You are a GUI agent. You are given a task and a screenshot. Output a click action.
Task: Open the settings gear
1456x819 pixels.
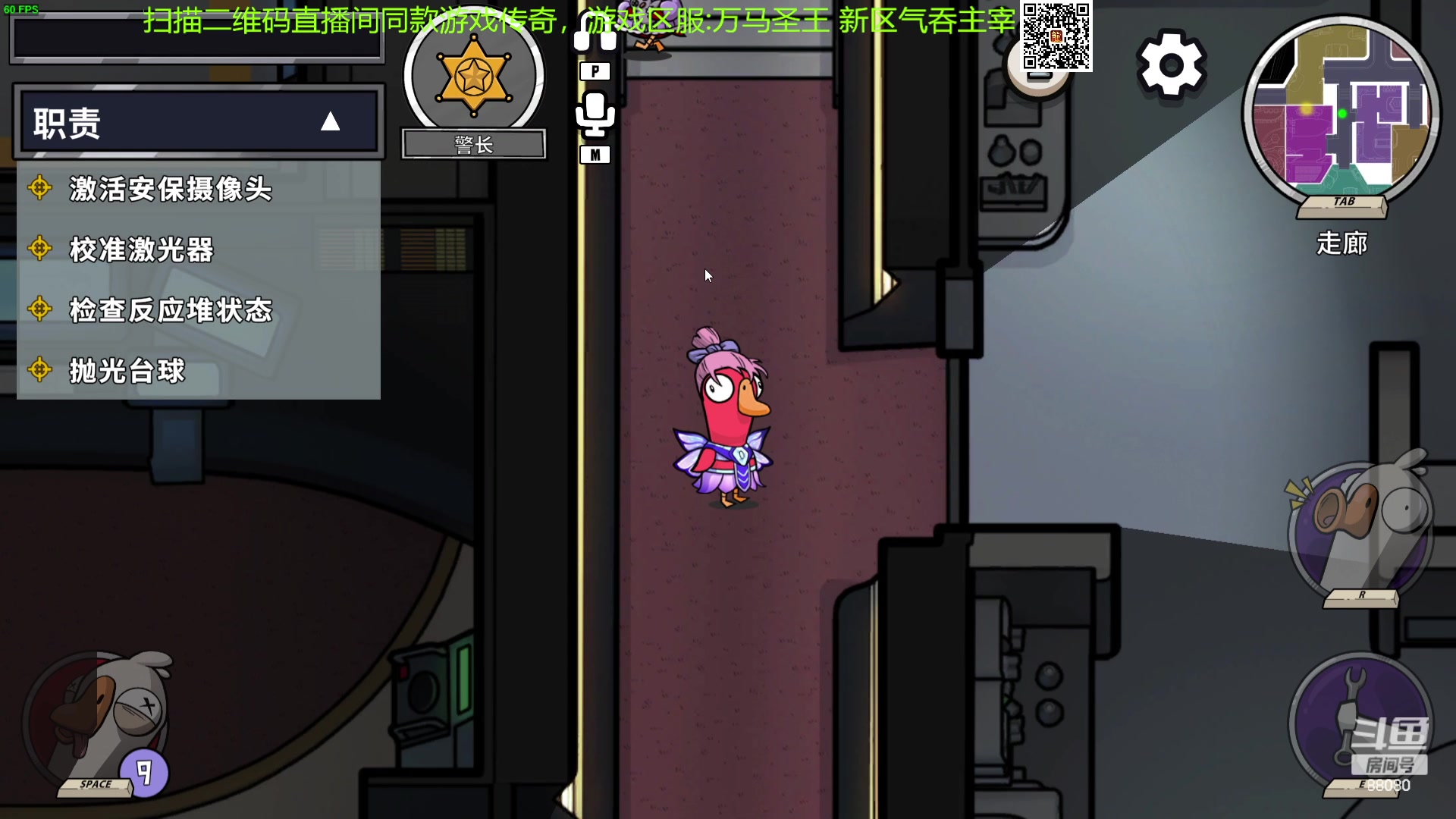pyautogui.click(x=1170, y=65)
